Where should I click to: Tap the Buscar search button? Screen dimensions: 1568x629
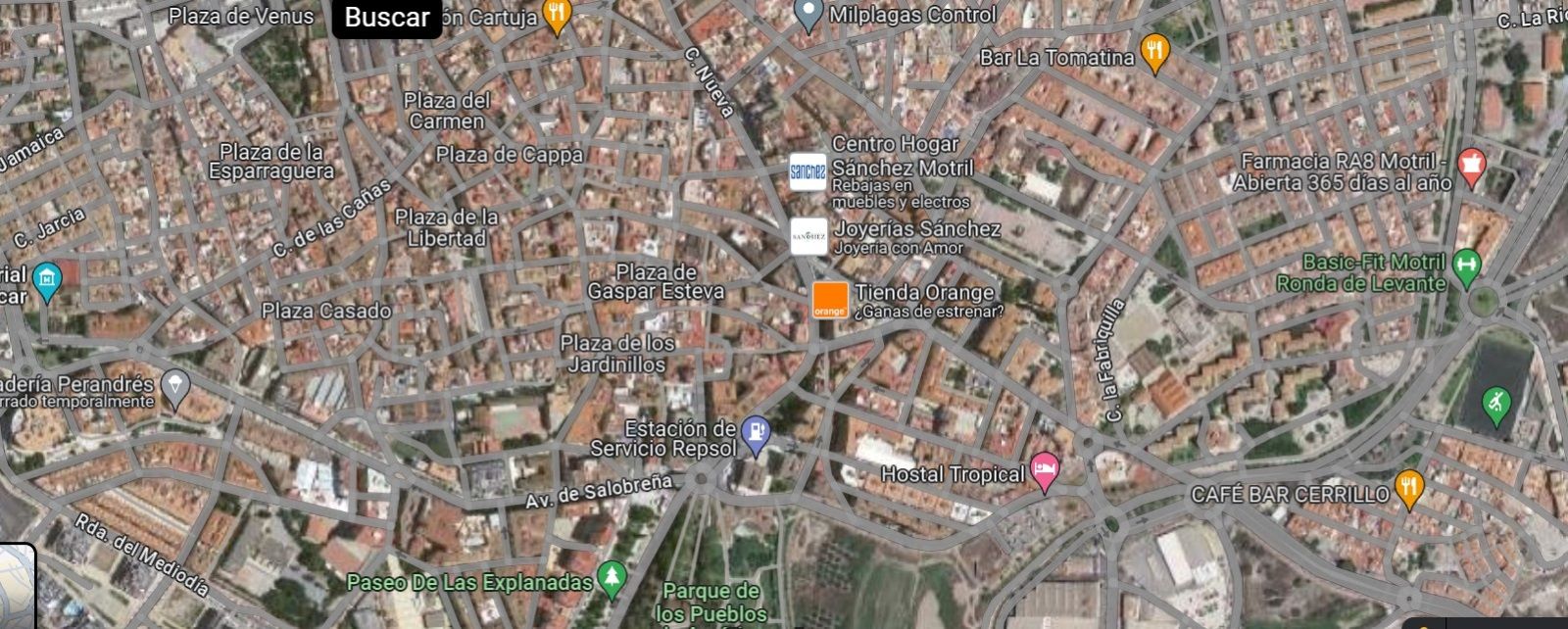tap(387, 18)
